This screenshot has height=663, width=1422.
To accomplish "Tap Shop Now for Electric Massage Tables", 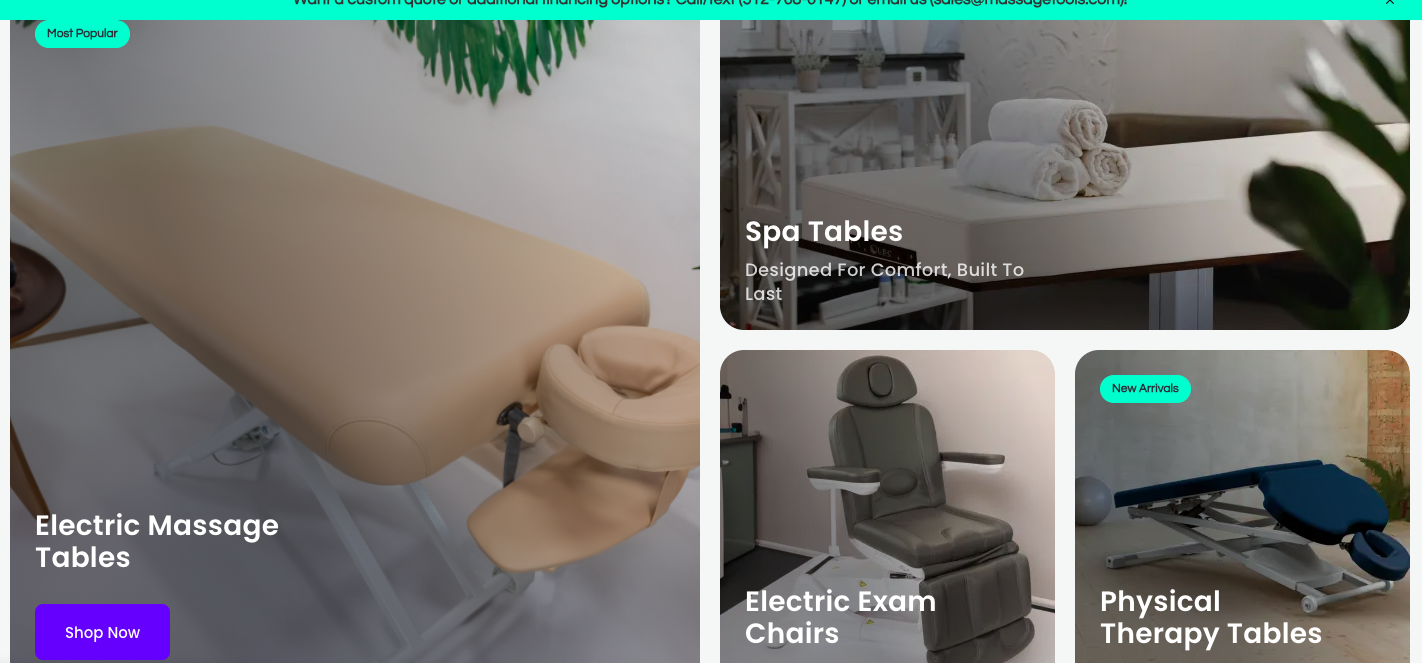I will [x=102, y=632].
